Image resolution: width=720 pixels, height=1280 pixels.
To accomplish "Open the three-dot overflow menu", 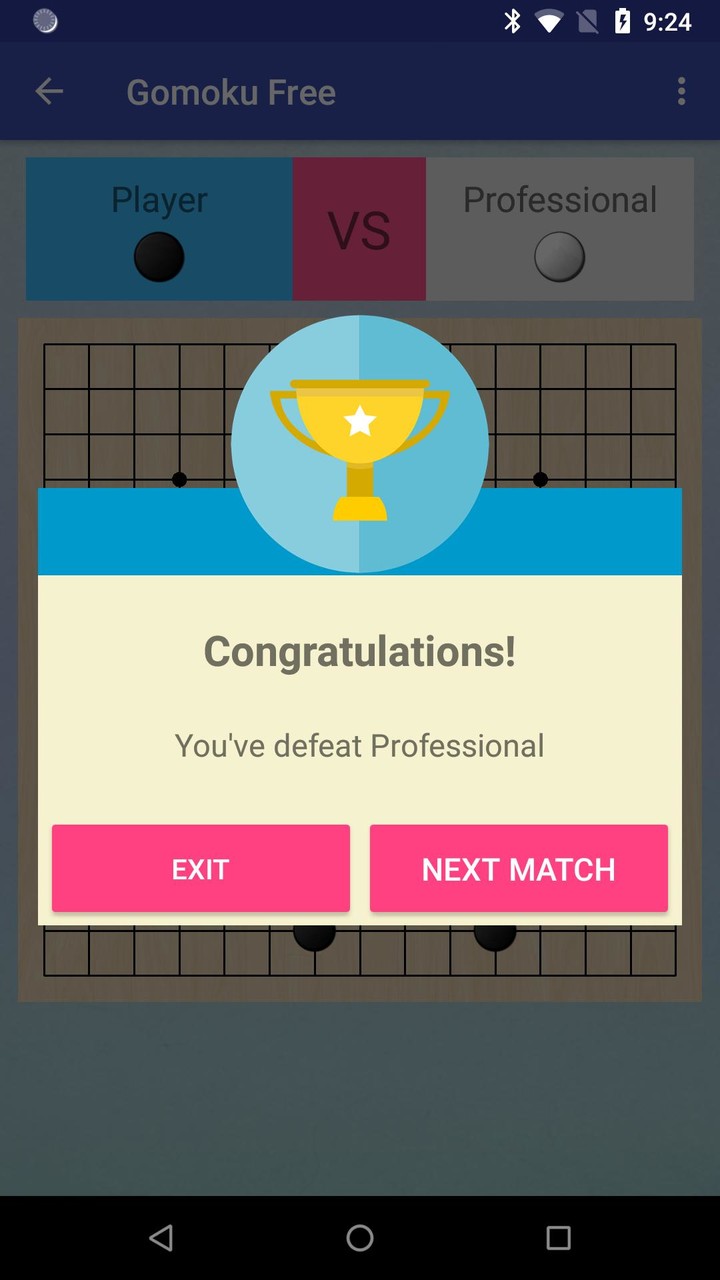I will (x=681, y=91).
